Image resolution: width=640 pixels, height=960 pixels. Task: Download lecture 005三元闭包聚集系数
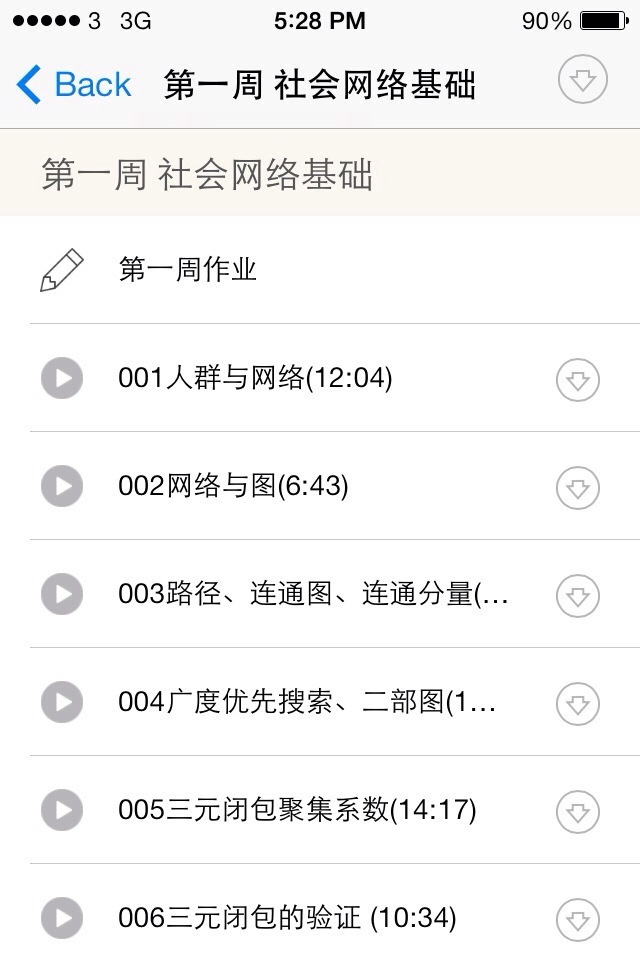pos(577,812)
